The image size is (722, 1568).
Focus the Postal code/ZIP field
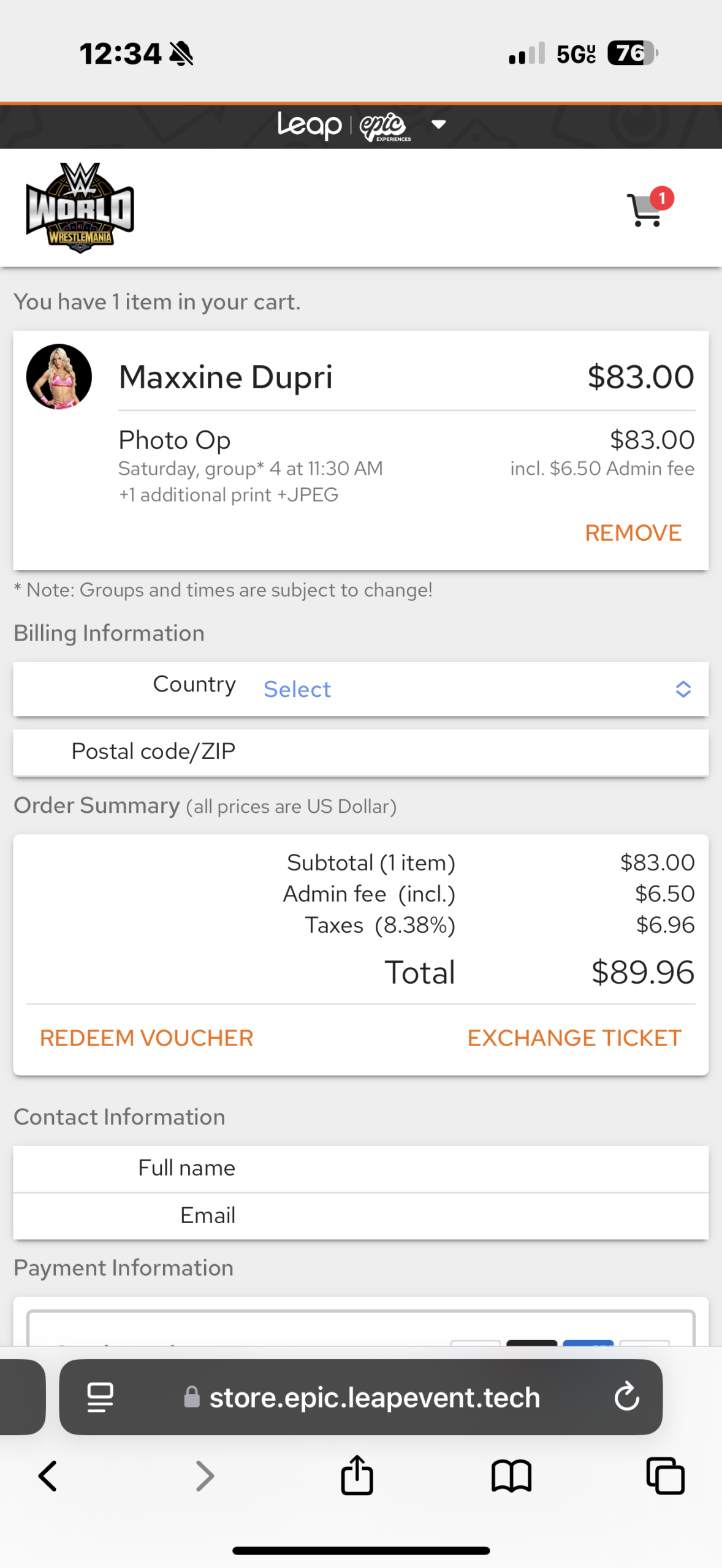360,752
